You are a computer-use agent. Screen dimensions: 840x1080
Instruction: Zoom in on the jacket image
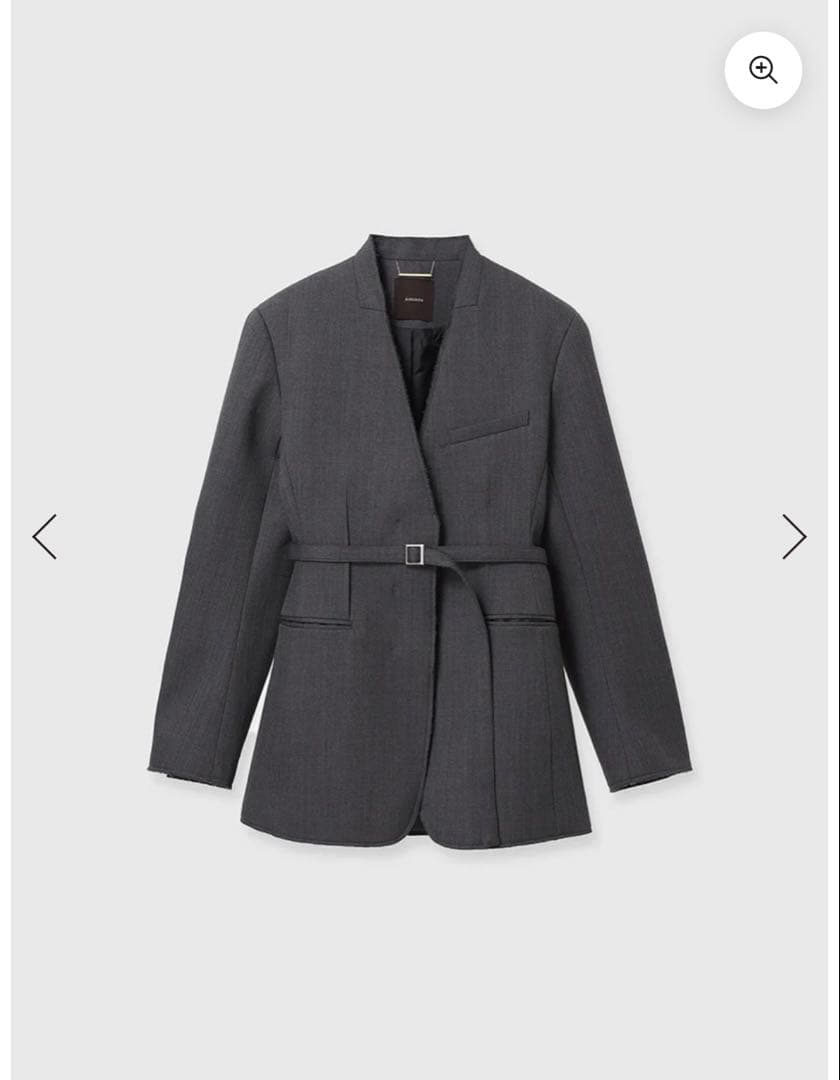coord(763,70)
